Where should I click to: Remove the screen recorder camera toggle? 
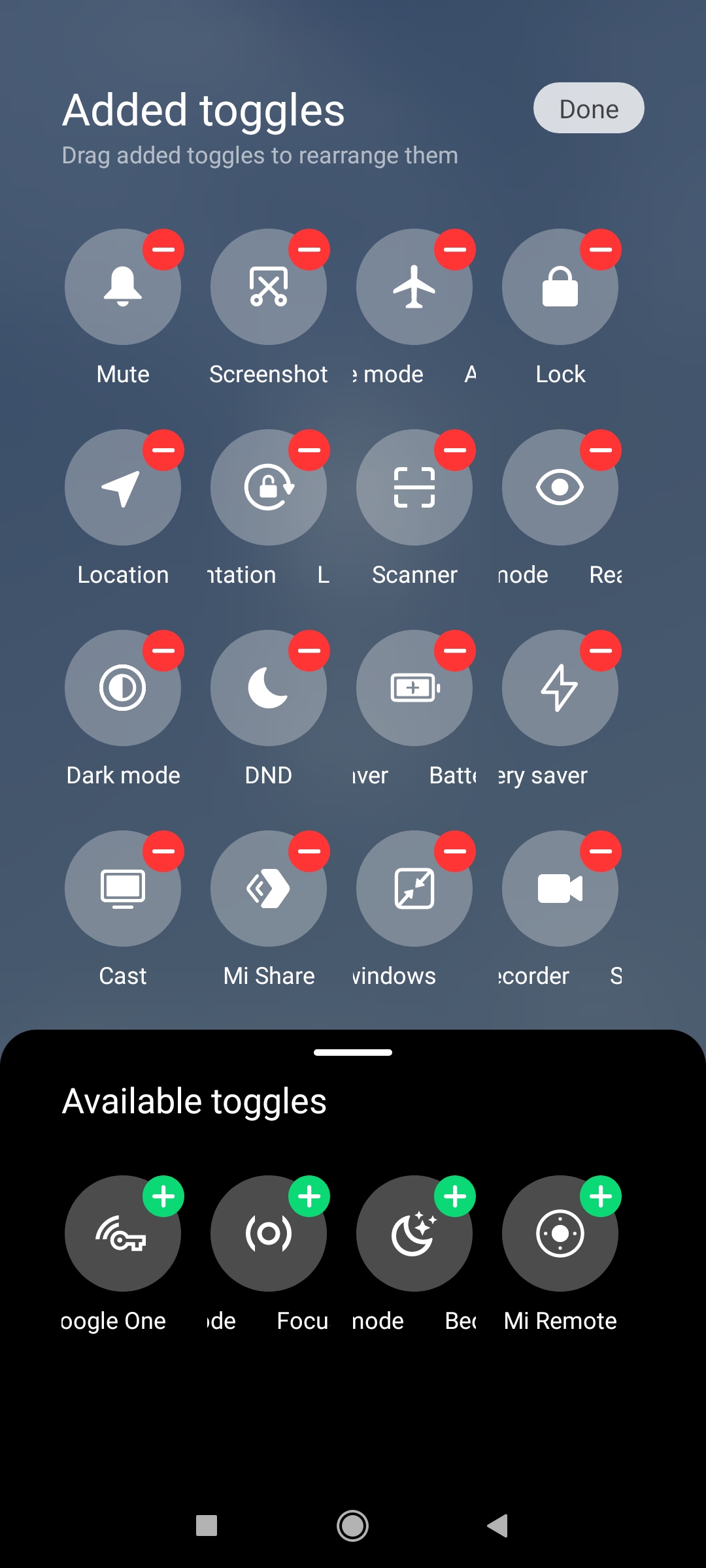pyautogui.click(x=601, y=851)
